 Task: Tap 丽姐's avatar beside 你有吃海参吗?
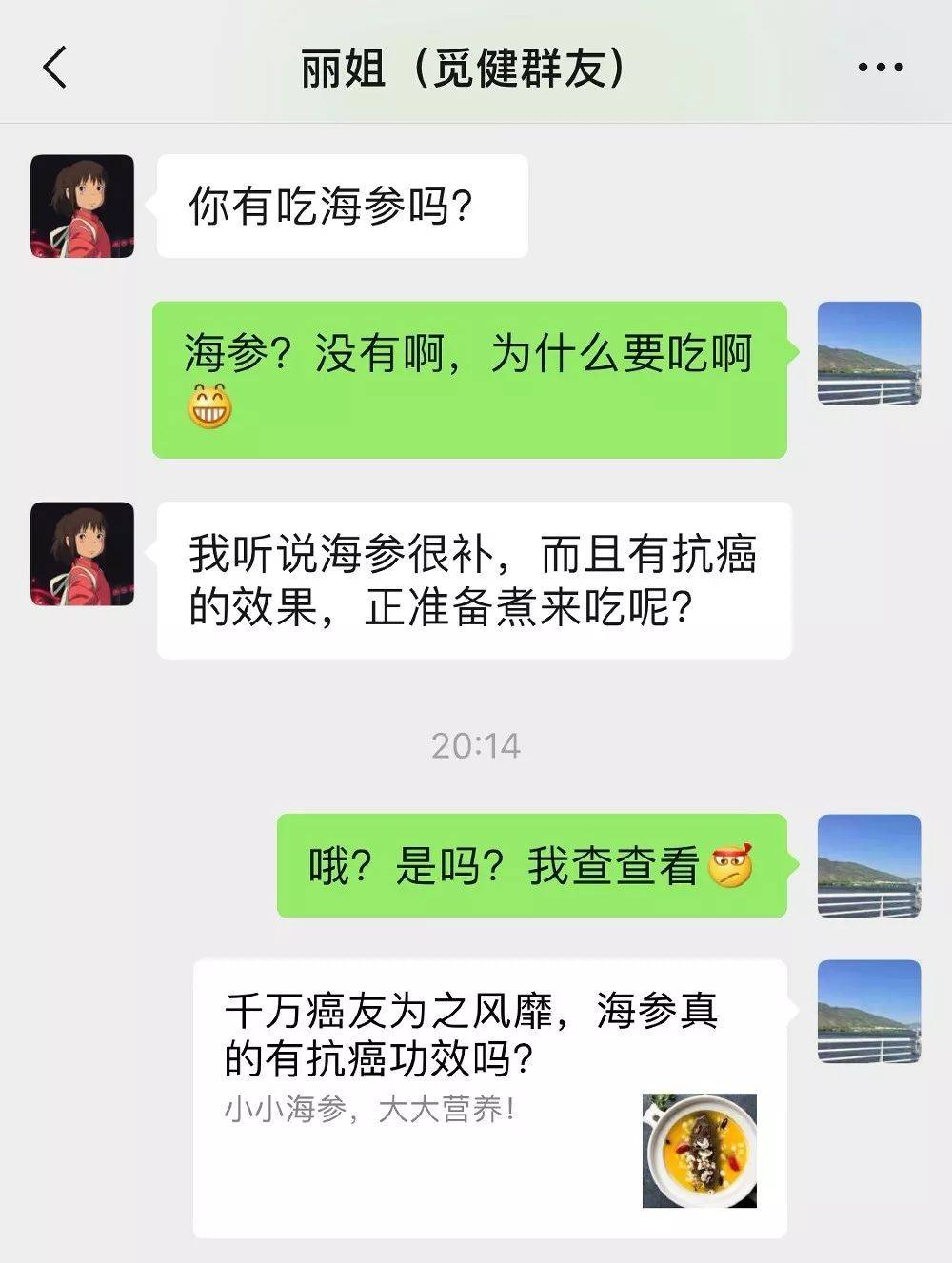(83, 207)
